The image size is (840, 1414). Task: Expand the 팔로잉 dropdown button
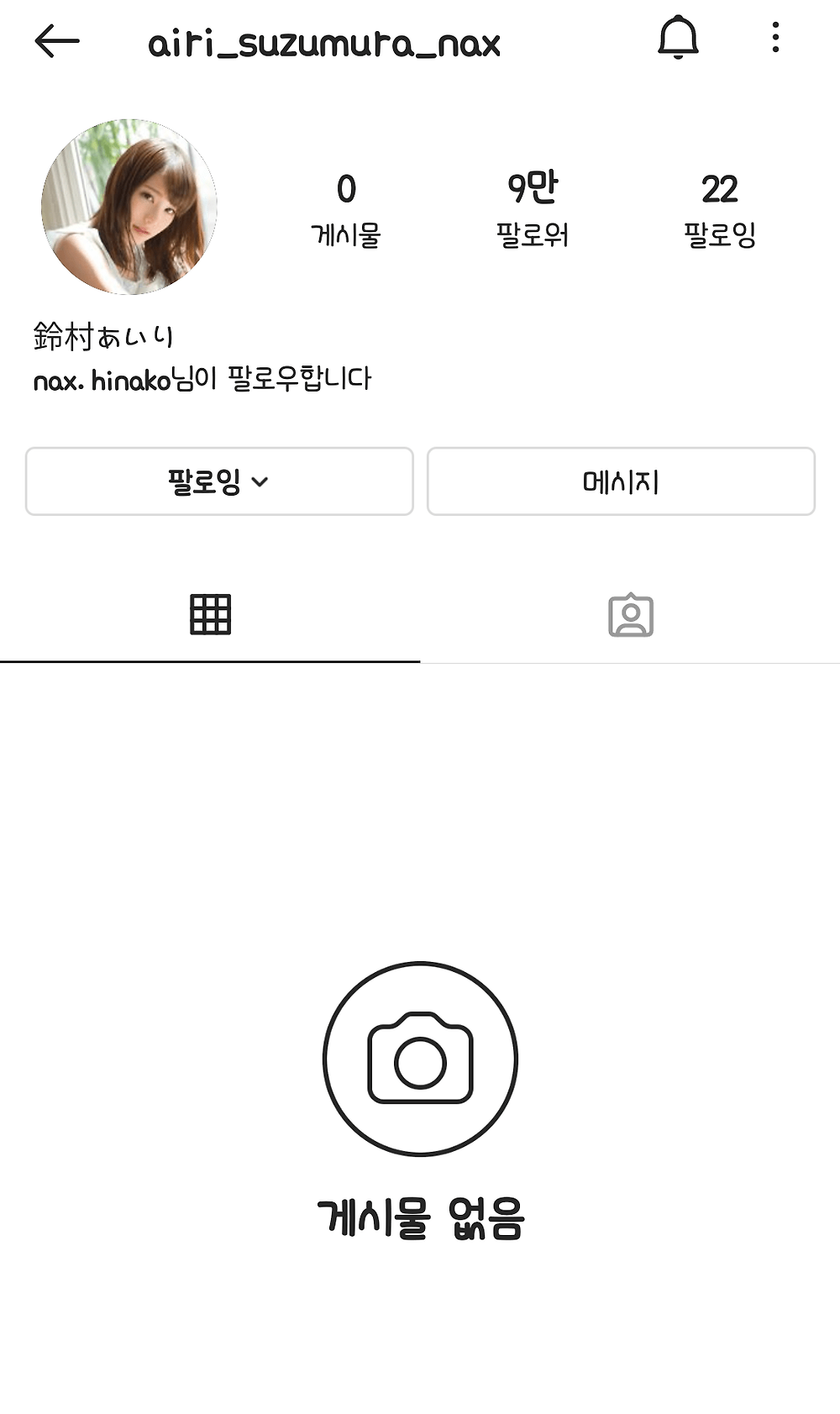(x=219, y=481)
